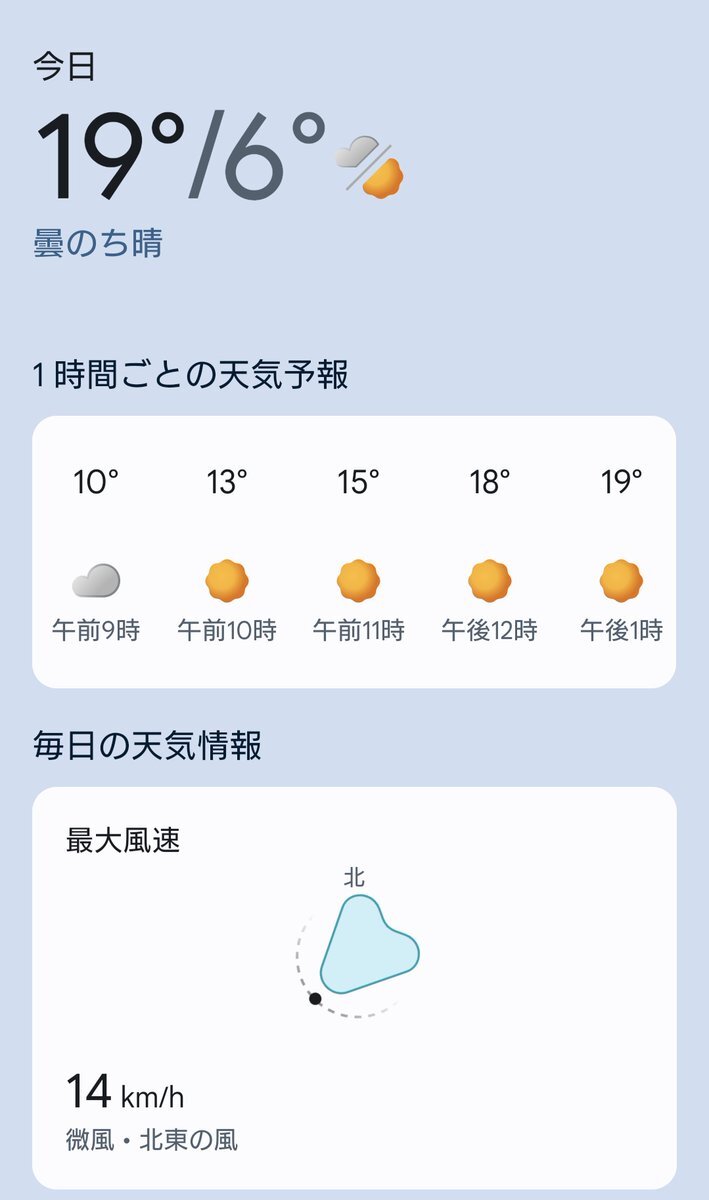
Task: Open the 最大風速 wind speed card
Action: (x=354, y=987)
